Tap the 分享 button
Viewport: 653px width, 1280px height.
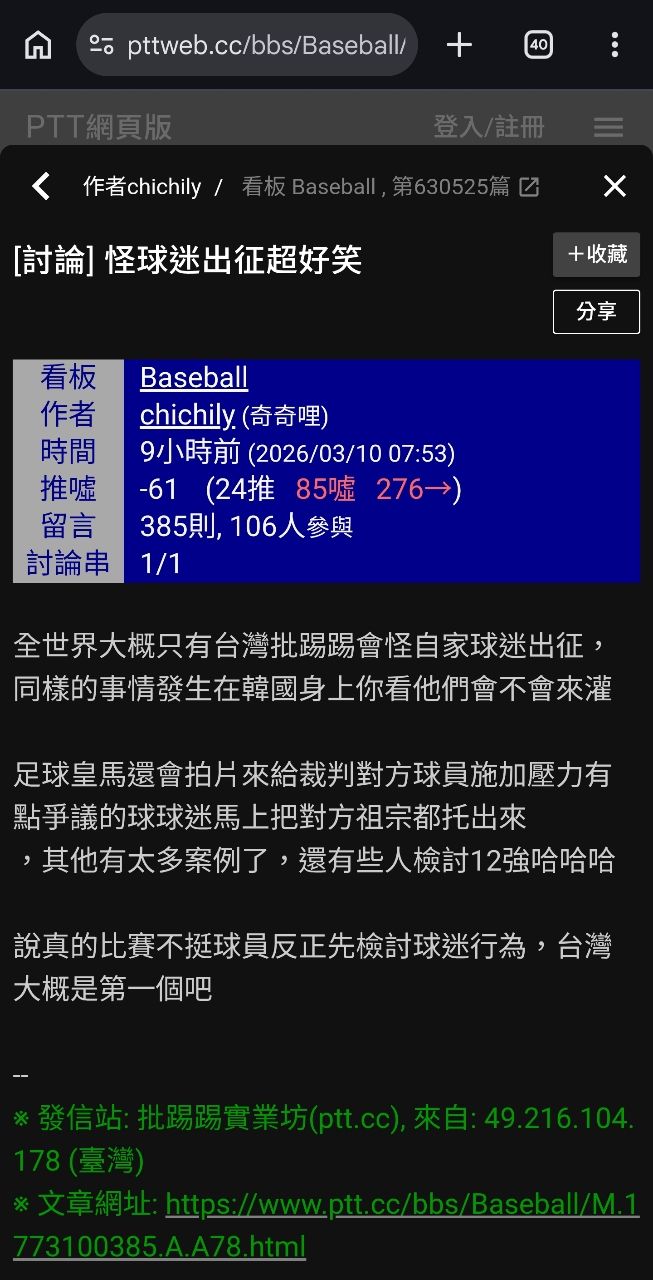(596, 312)
